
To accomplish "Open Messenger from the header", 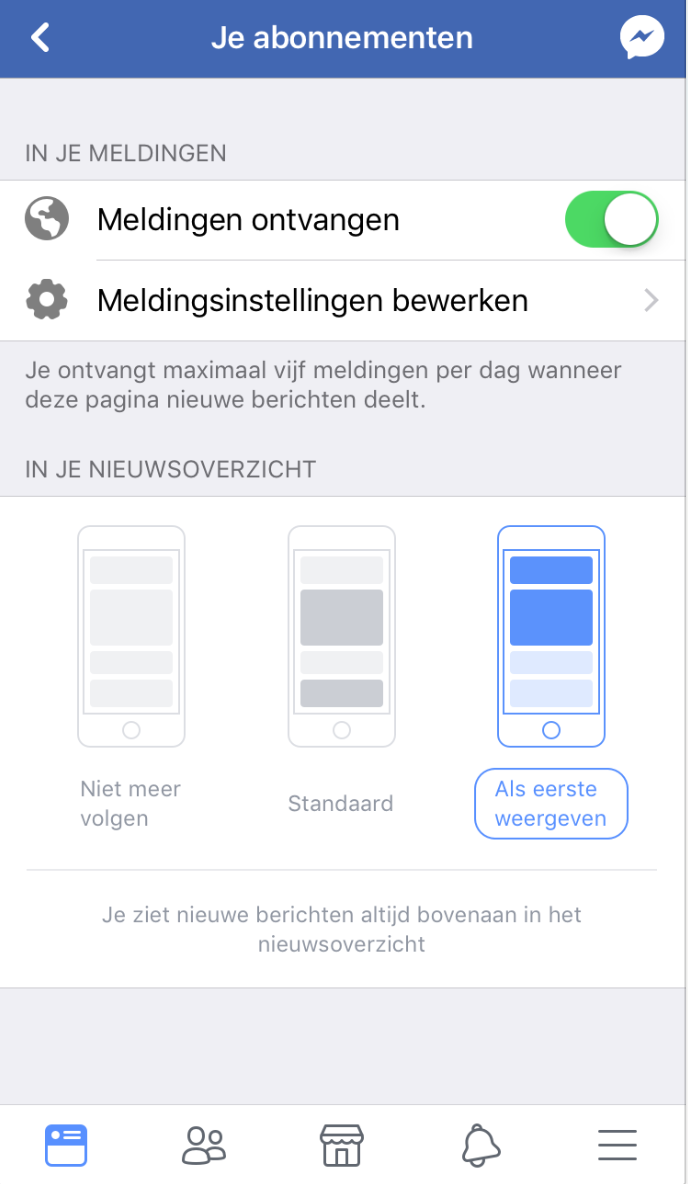I will tap(641, 38).
